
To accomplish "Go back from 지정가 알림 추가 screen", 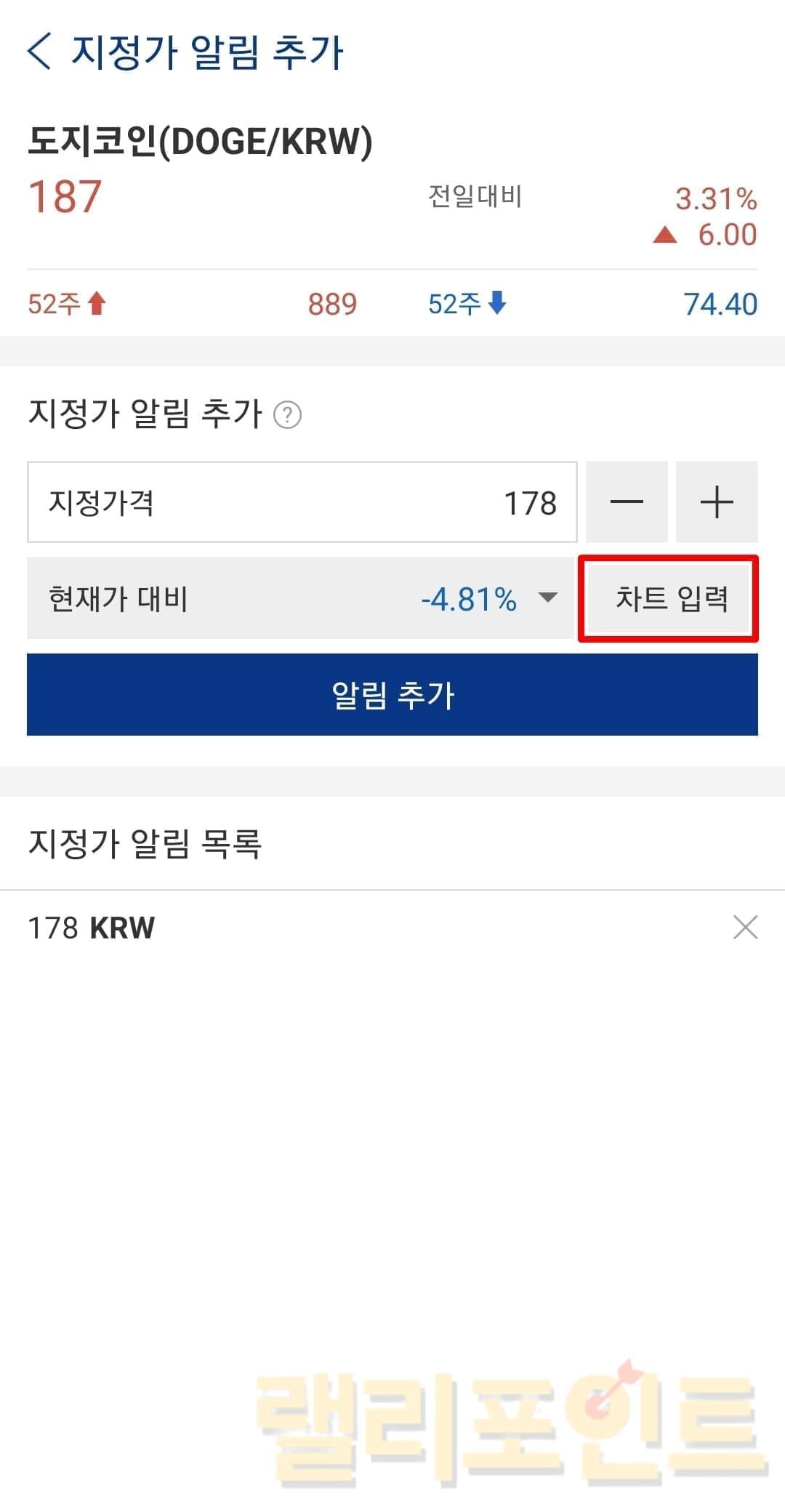I will click(x=40, y=52).
